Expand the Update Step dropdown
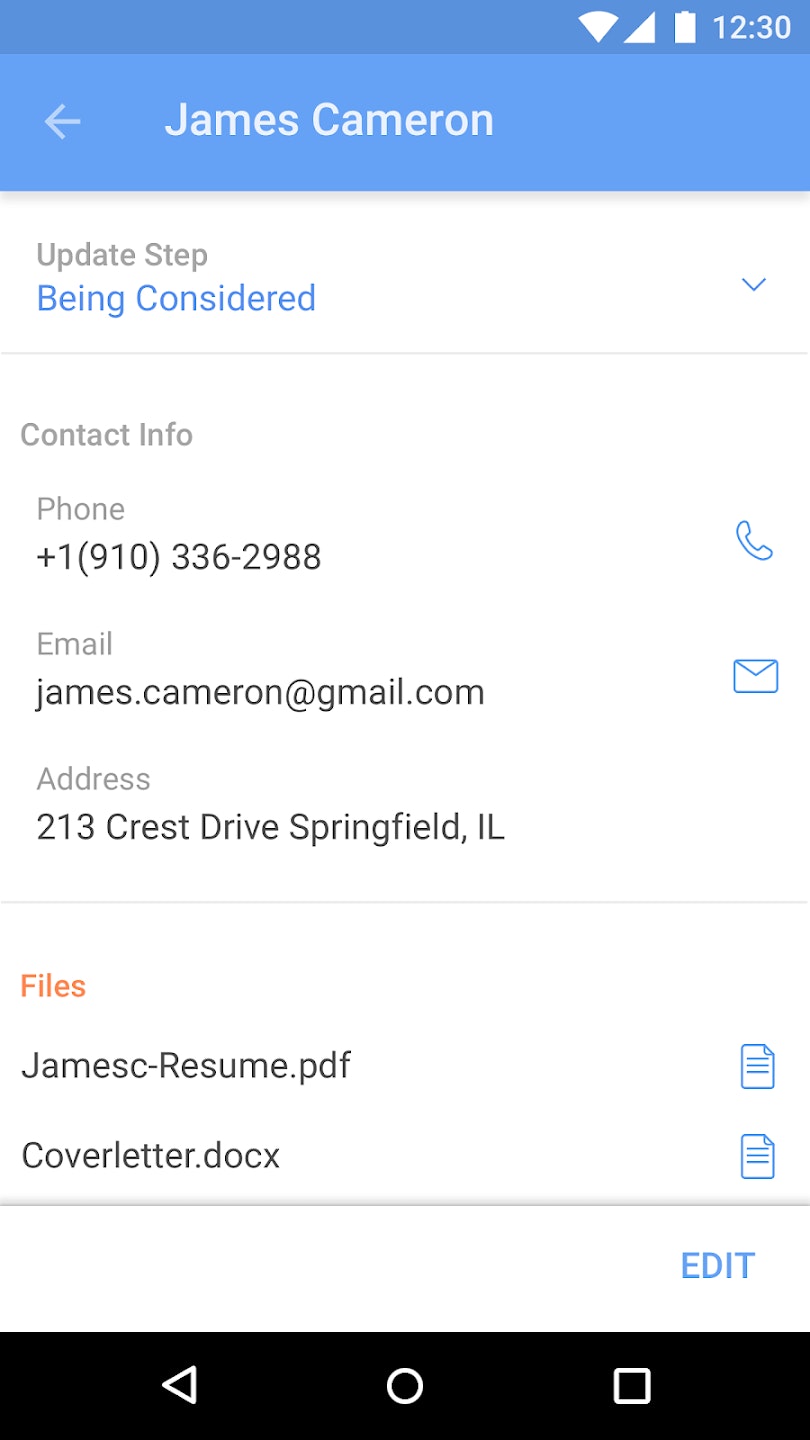Image resolution: width=810 pixels, height=1440 pixels. [x=753, y=284]
